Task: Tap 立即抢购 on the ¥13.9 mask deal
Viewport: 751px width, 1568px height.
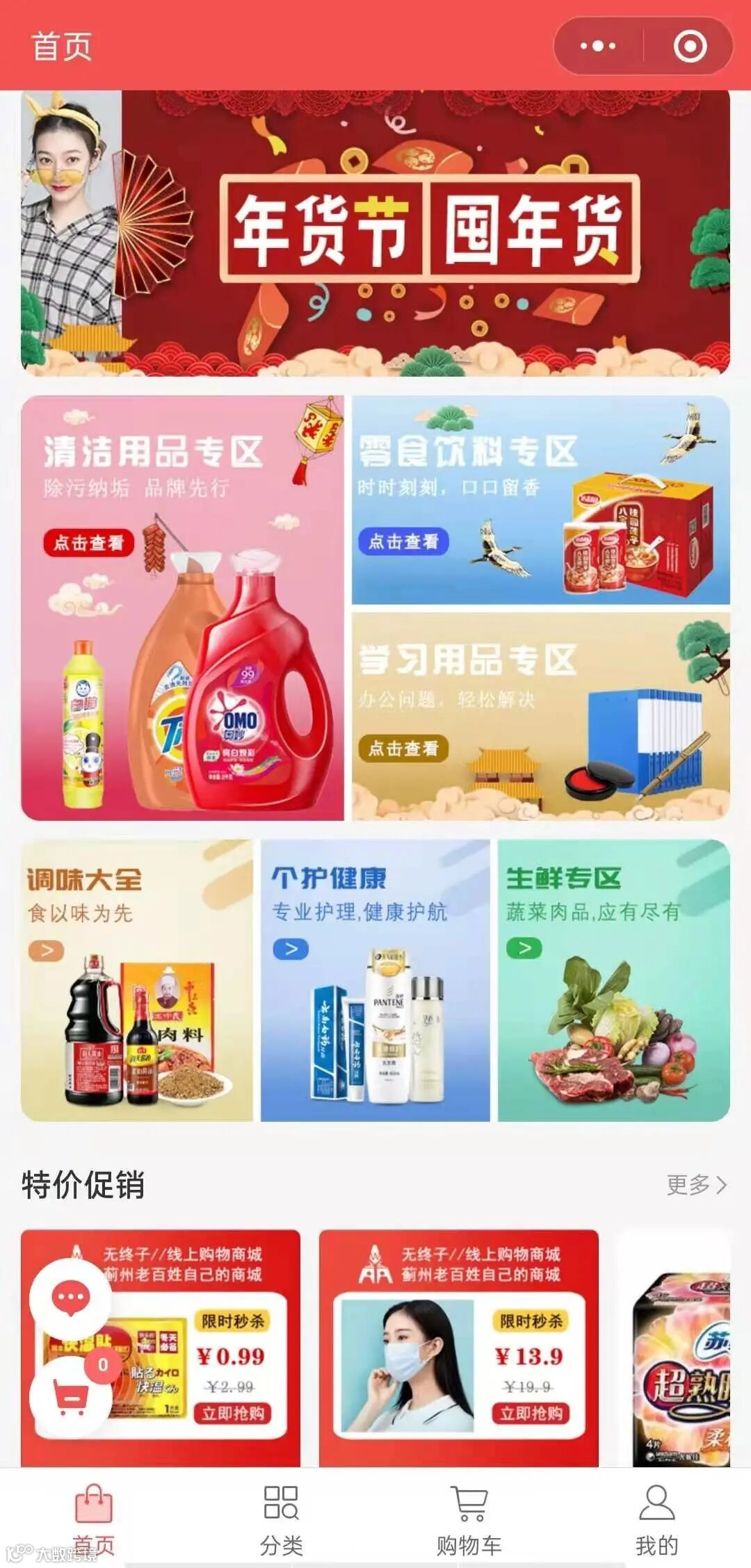Action: [x=532, y=1413]
